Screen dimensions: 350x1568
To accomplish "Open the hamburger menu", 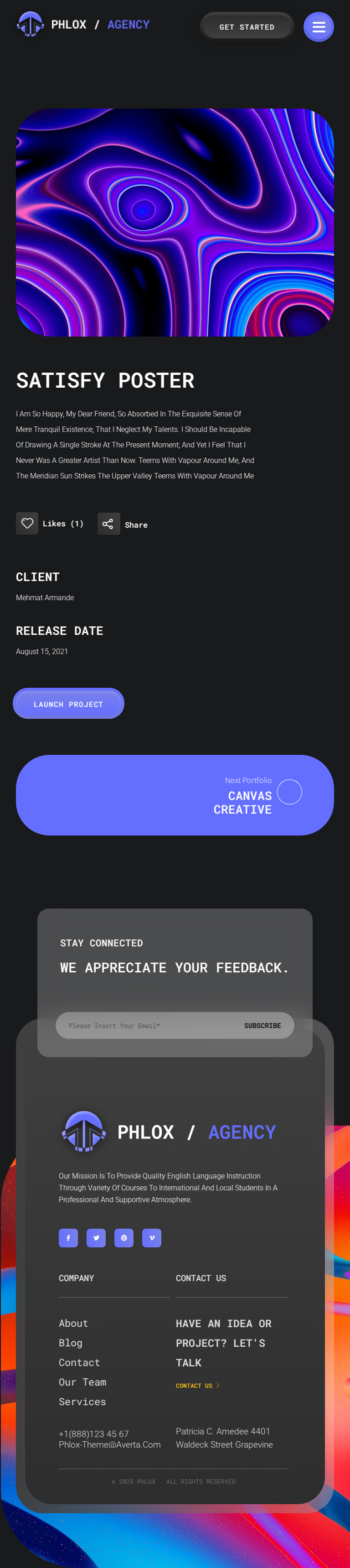I will [x=319, y=27].
